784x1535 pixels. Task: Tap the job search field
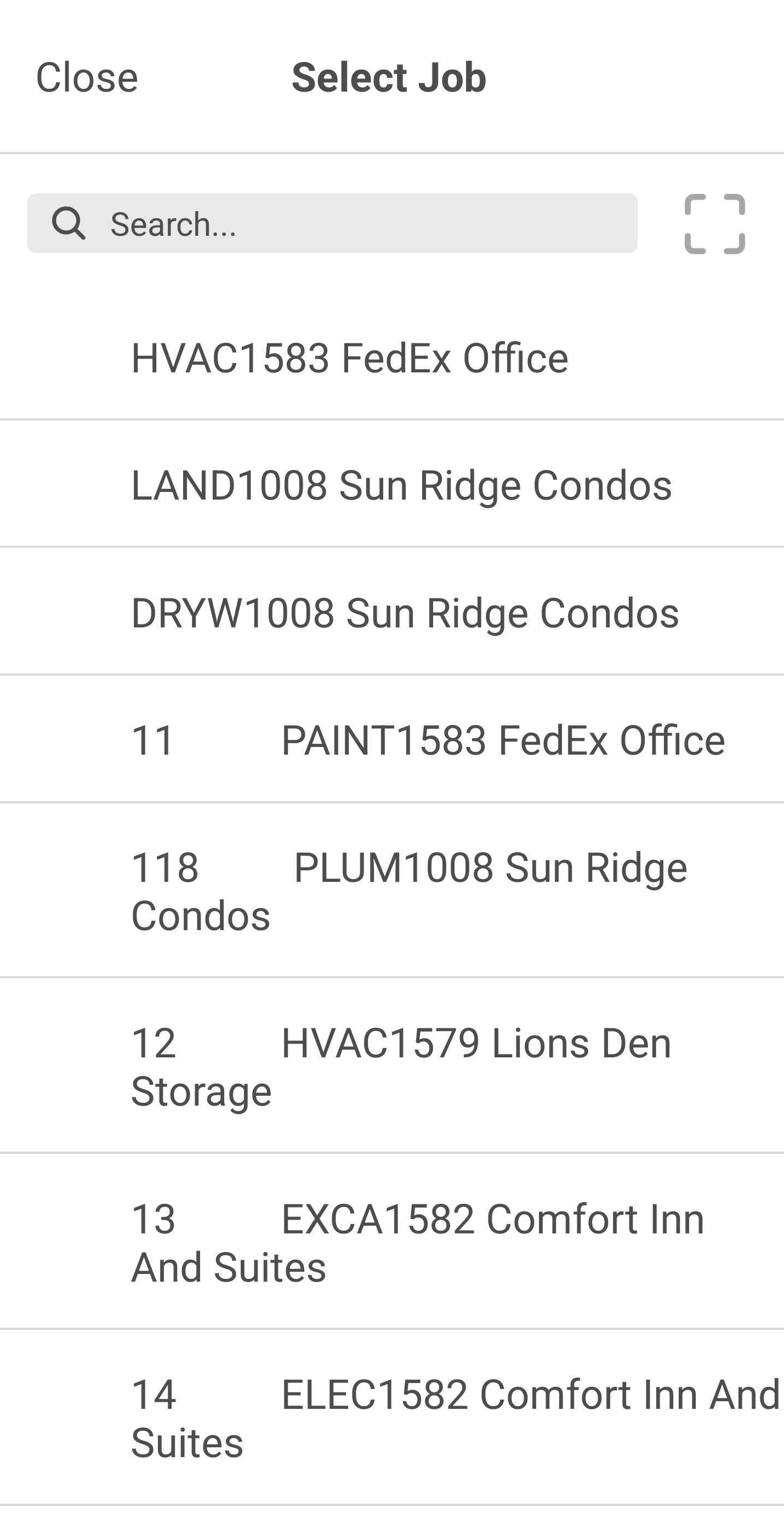click(x=332, y=223)
